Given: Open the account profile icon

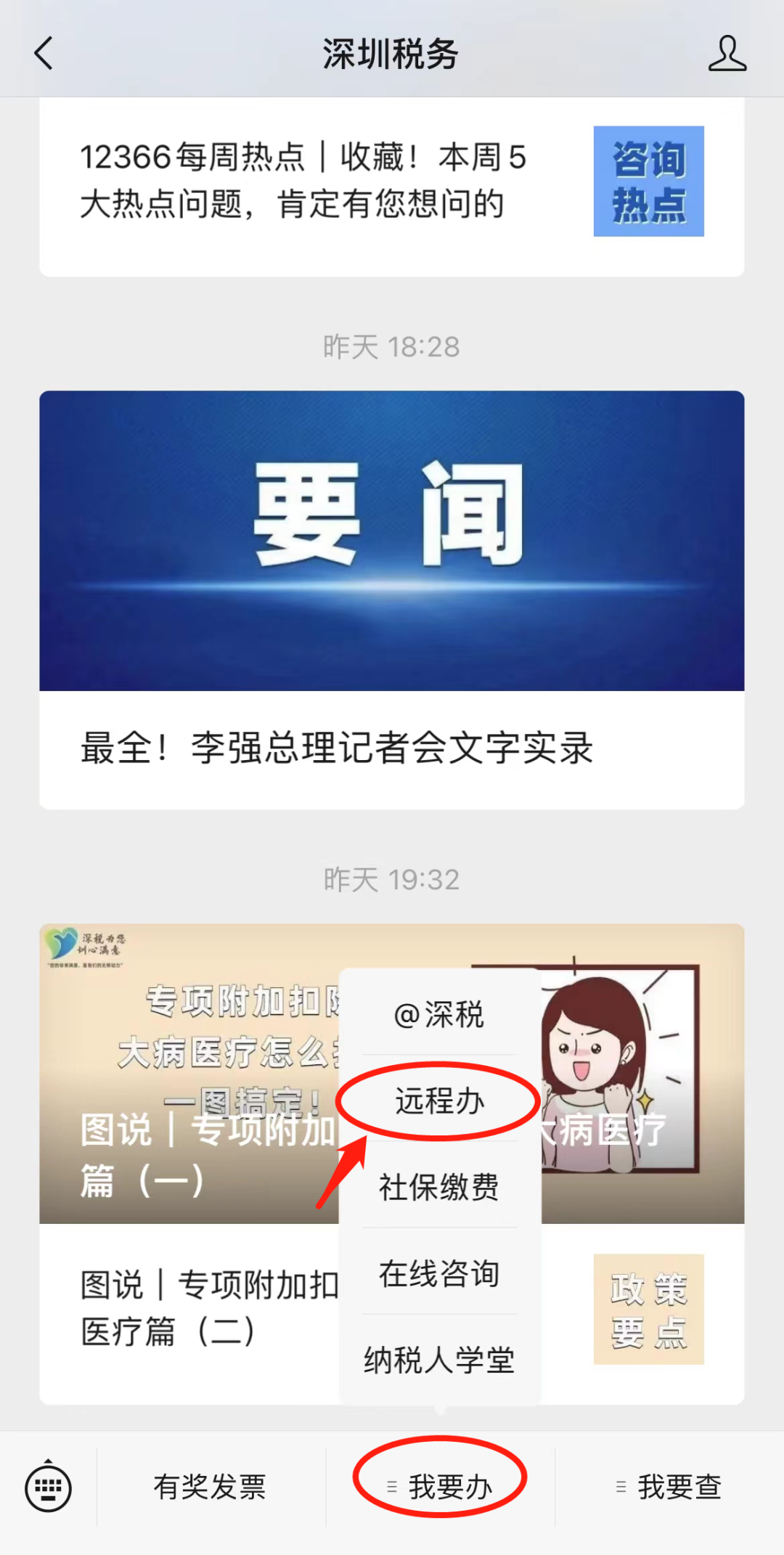Looking at the screenshot, I should tap(727, 54).
